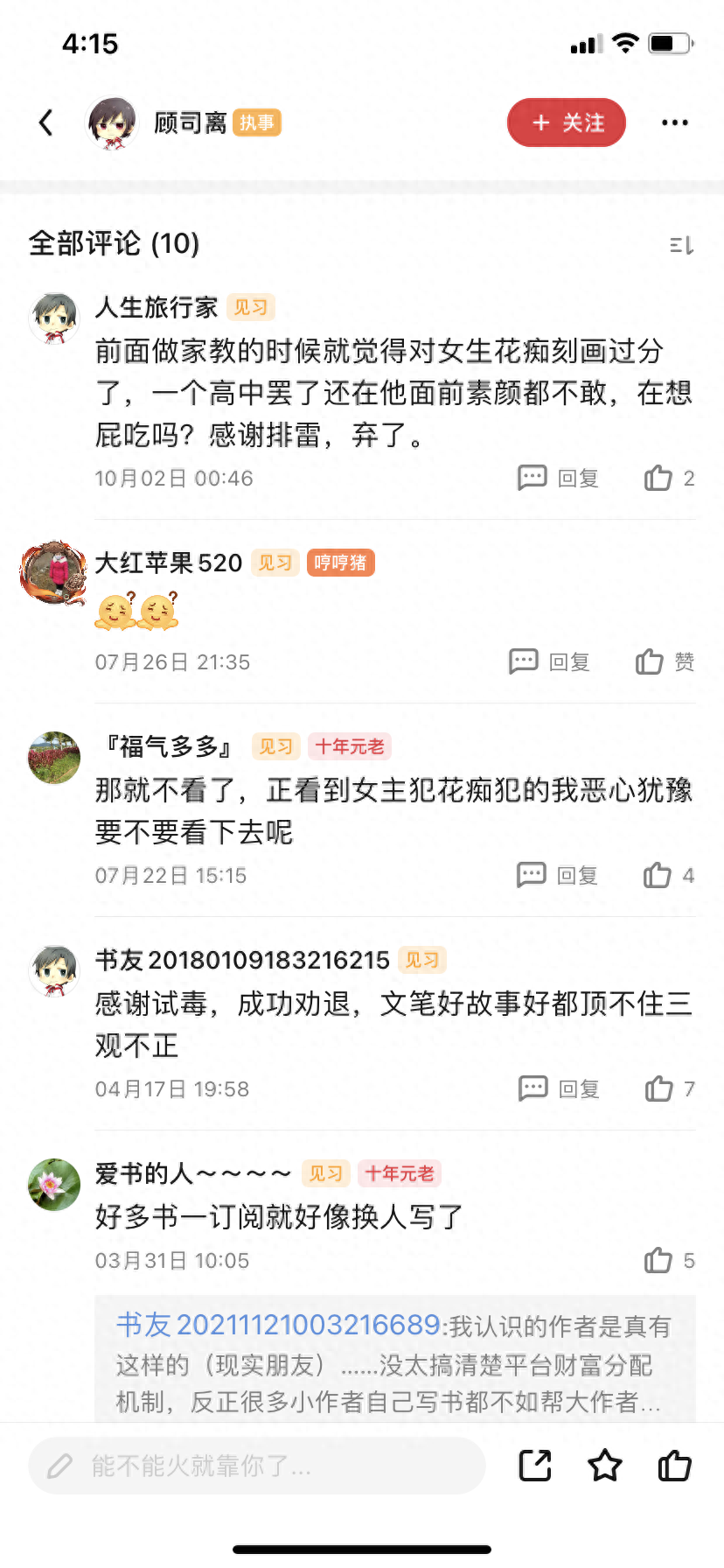Reply to 大红苹果520's comment

coord(550,661)
